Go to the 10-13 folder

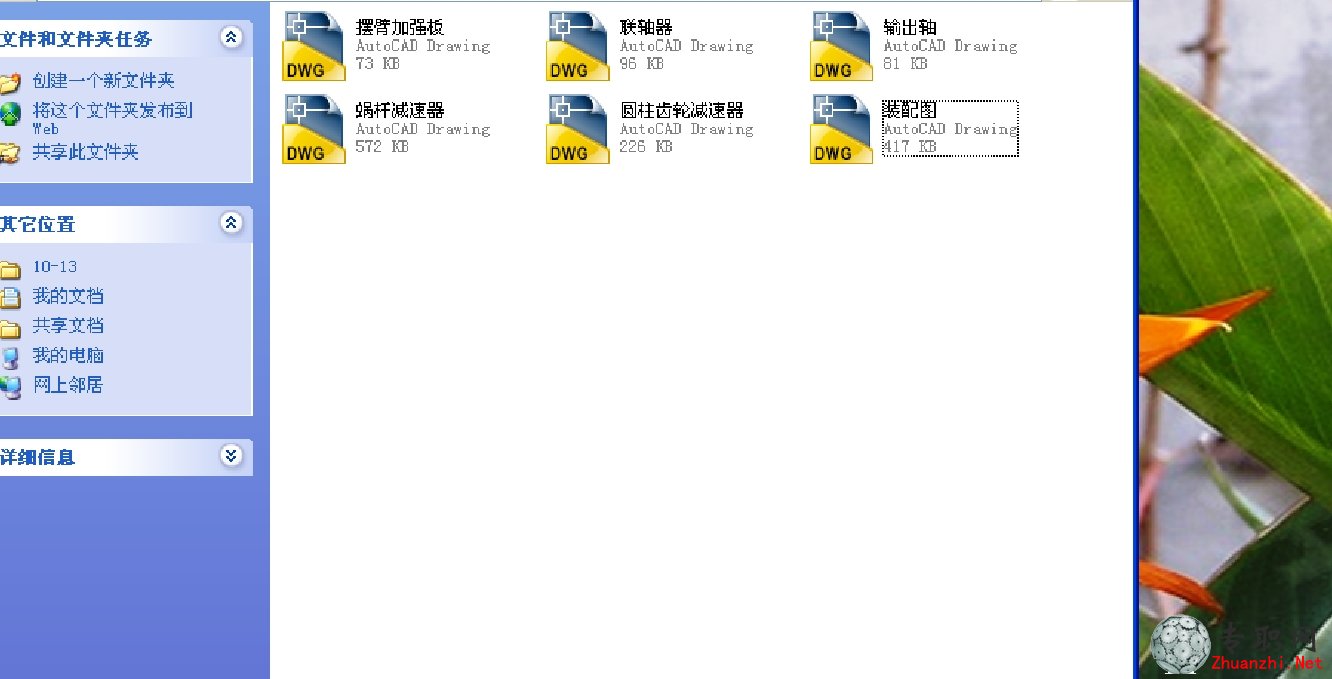(x=54, y=267)
